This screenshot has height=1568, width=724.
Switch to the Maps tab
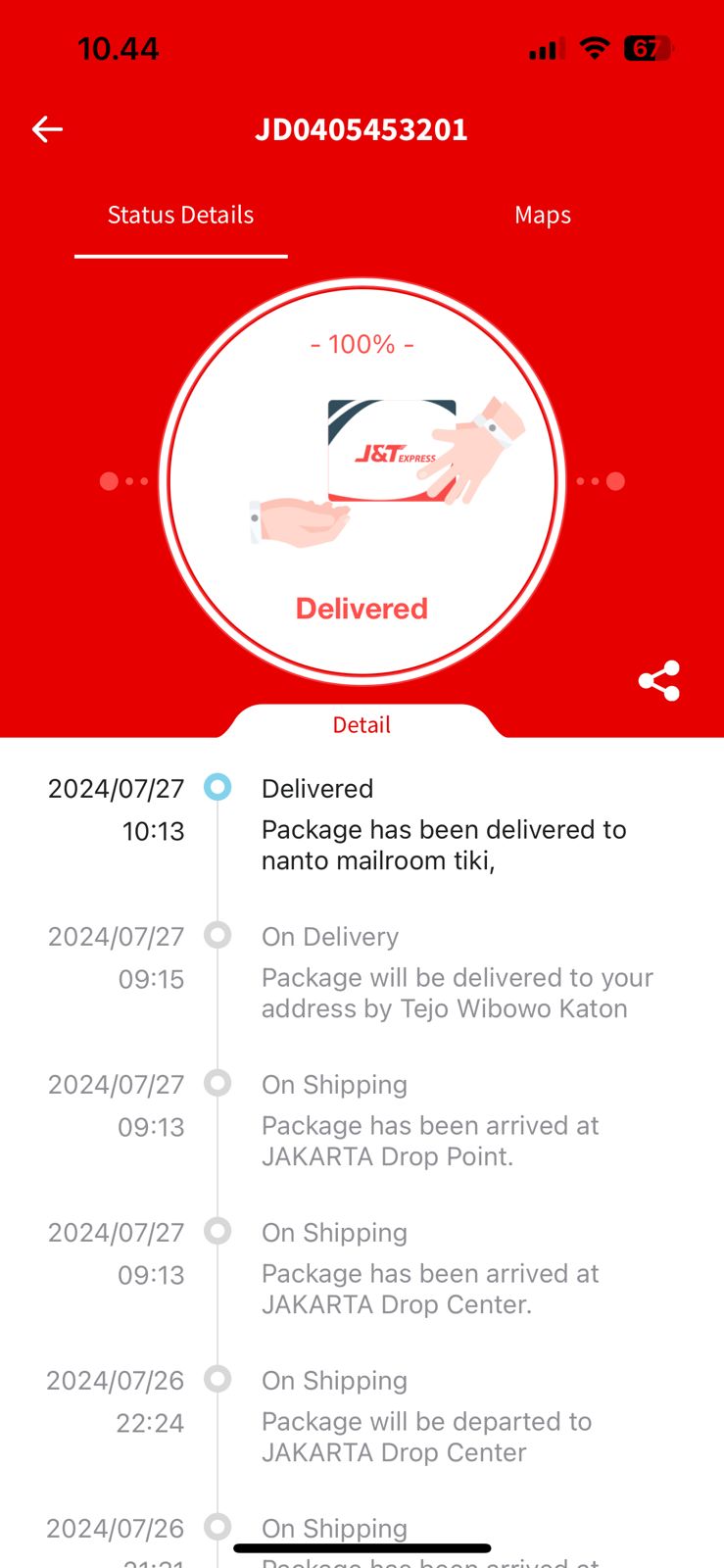click(x=543, y=216)
